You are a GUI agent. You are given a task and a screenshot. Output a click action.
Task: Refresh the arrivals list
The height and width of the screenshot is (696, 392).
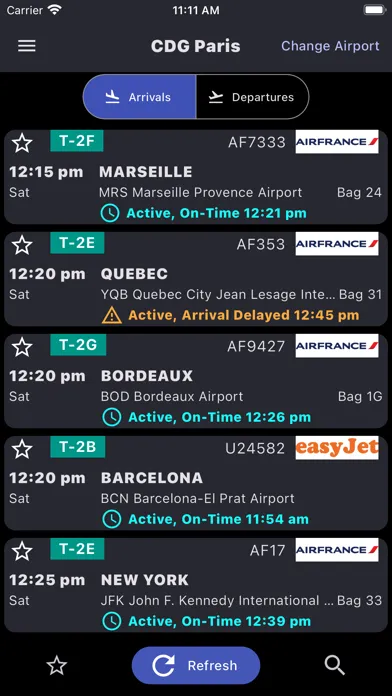click(196, 665)
